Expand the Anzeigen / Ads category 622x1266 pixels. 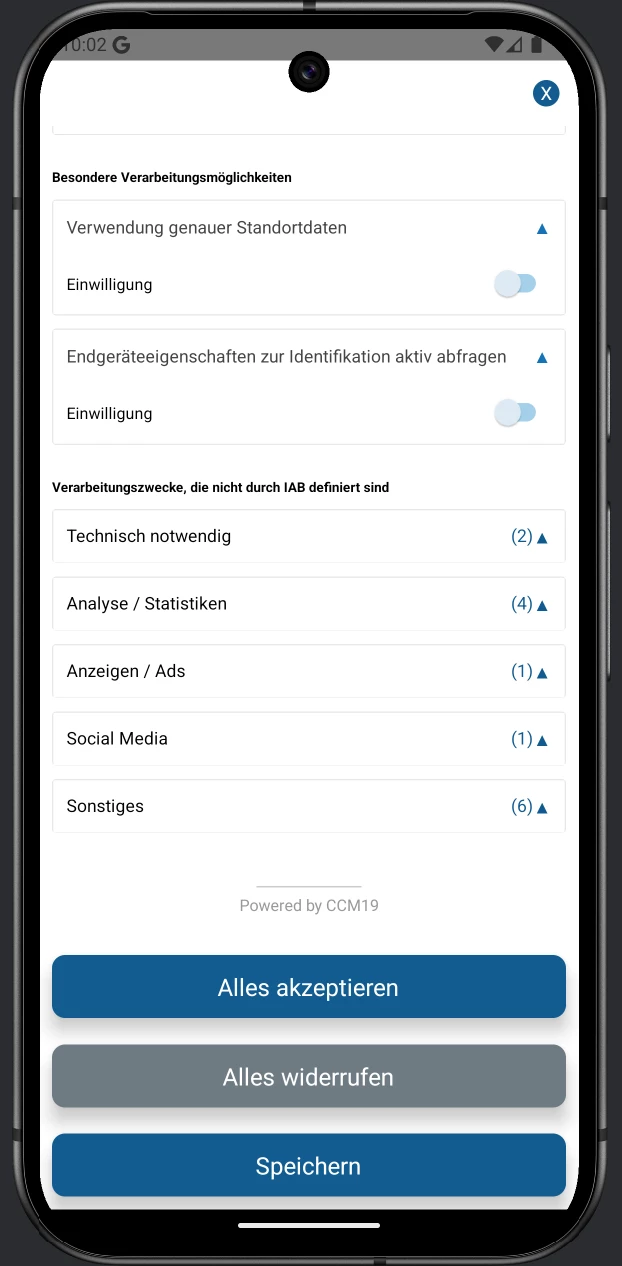pyautogui.click(x=308, y=671)
